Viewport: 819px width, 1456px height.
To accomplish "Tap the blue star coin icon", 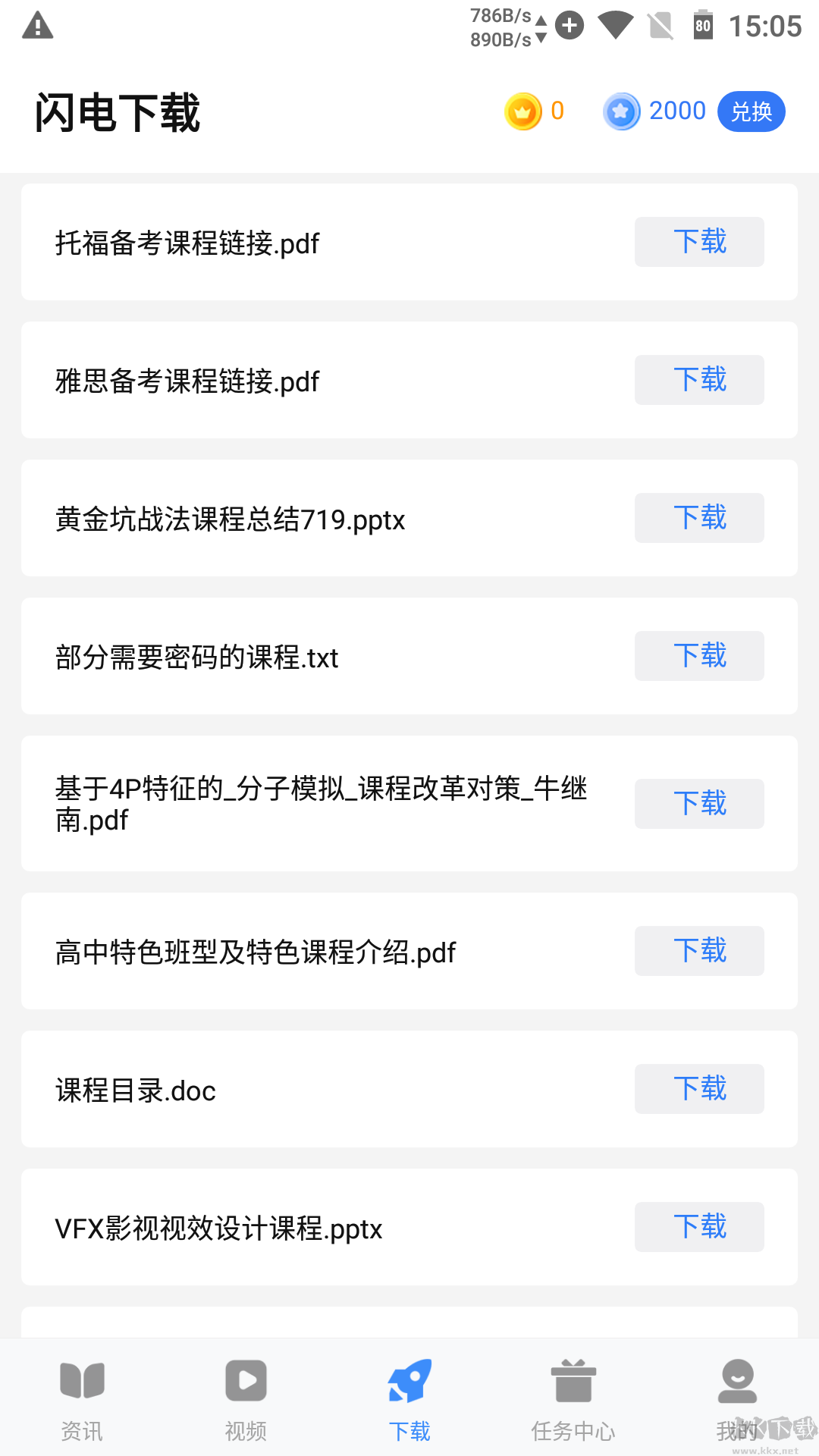I will pos(622,111).
